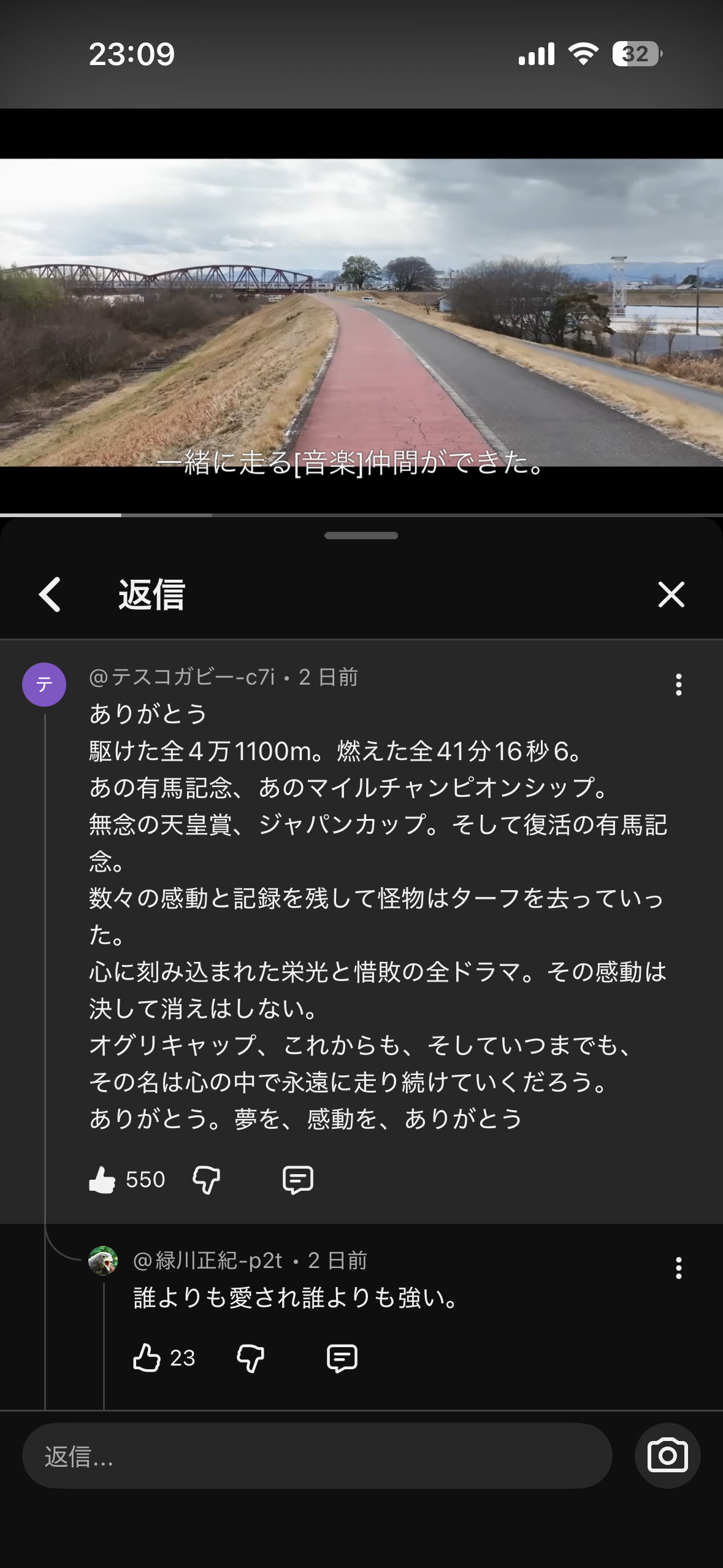Close the replies panel with the X
Viewport: 723px width, 1568px height.
tap(672, 594)
